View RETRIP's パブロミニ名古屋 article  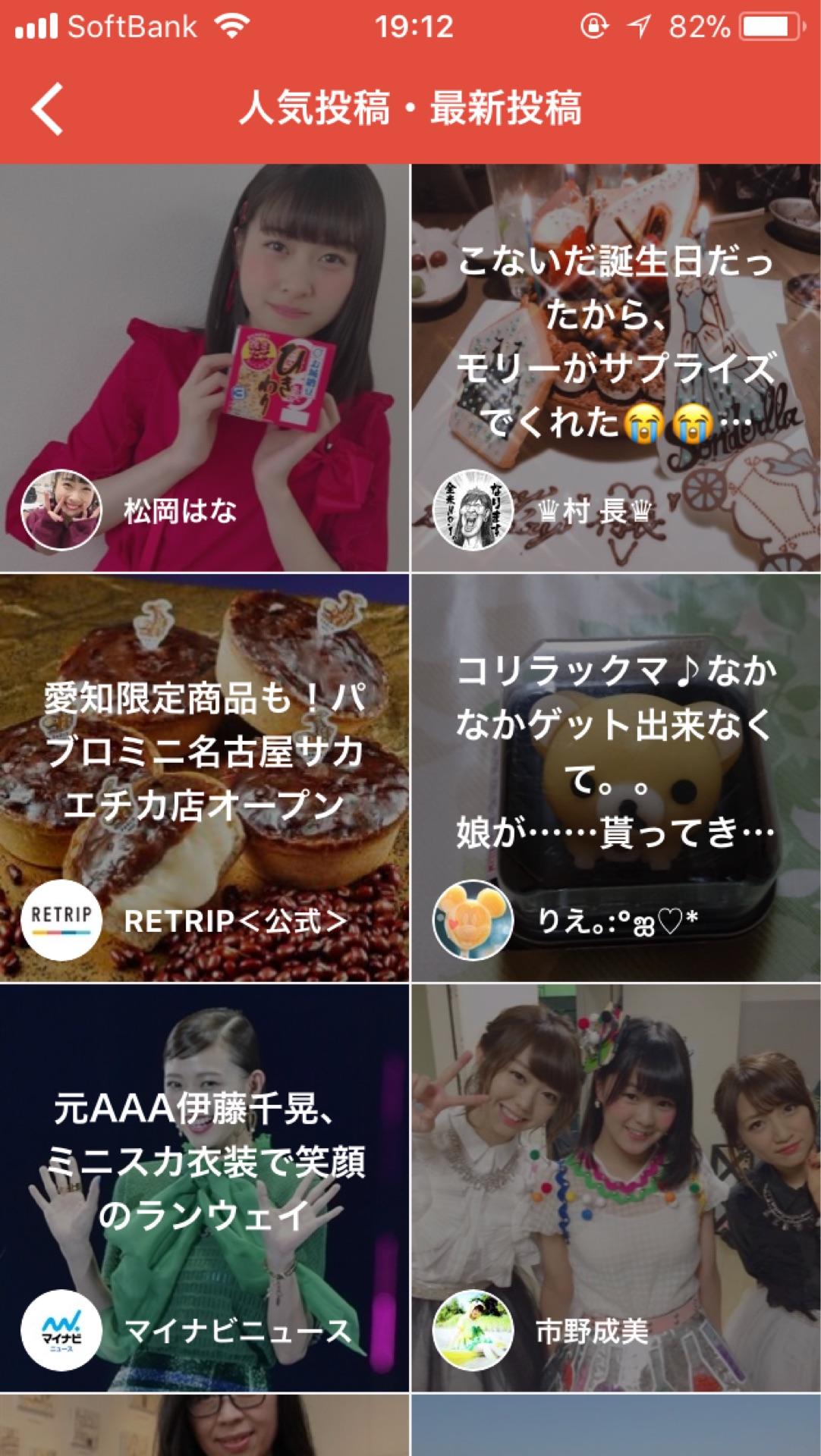click(x=204, y=777)
